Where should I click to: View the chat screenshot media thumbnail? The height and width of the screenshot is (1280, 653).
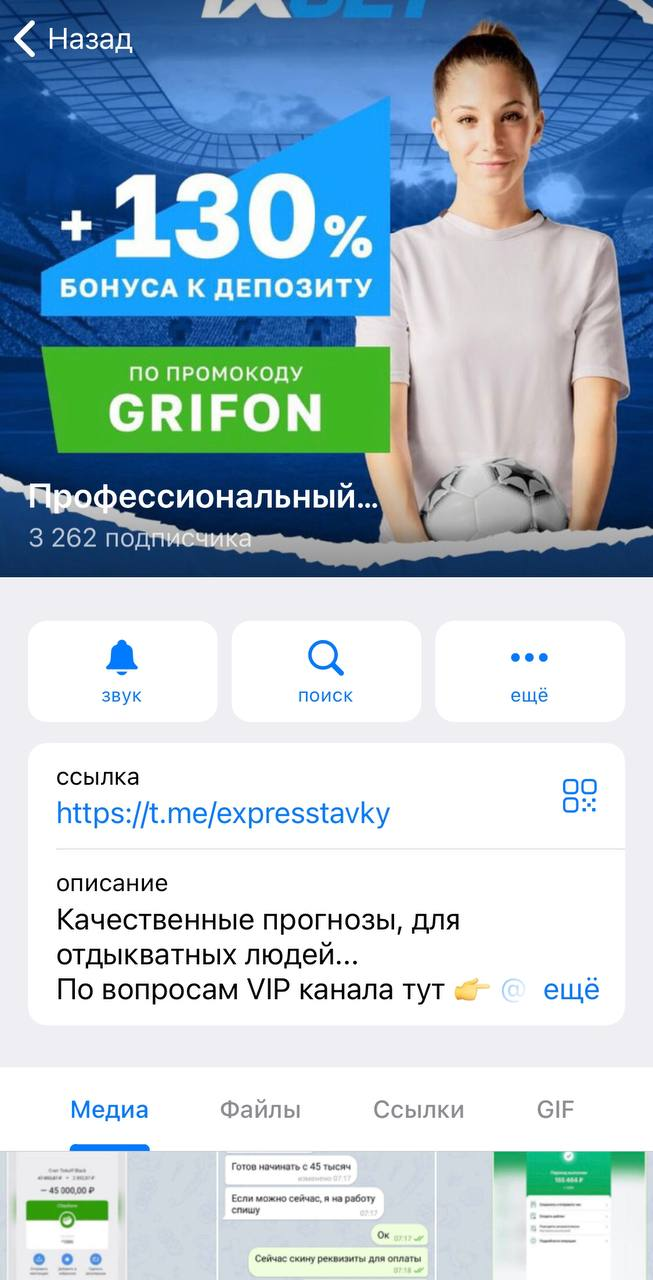tap(326, 1216)
